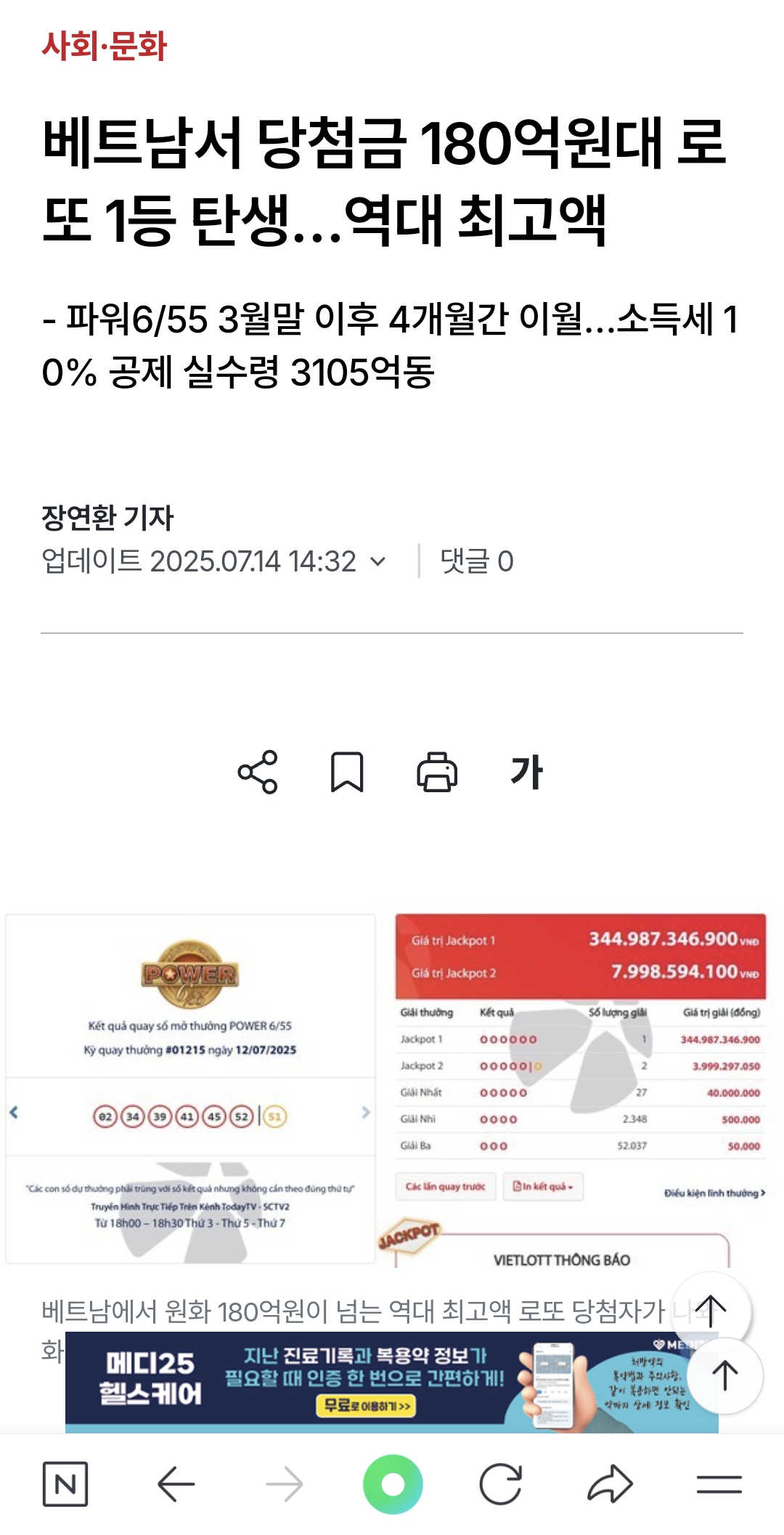Share this article
The width and height of the screenshot is (784, 1535).
pos(258,772)
